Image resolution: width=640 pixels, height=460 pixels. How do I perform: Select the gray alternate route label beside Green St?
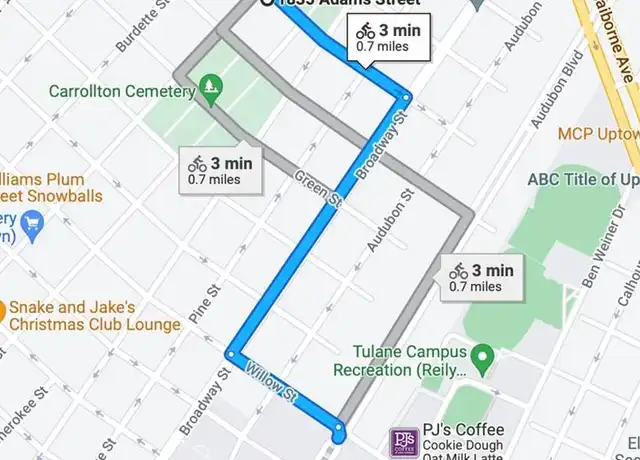(222, 170)
